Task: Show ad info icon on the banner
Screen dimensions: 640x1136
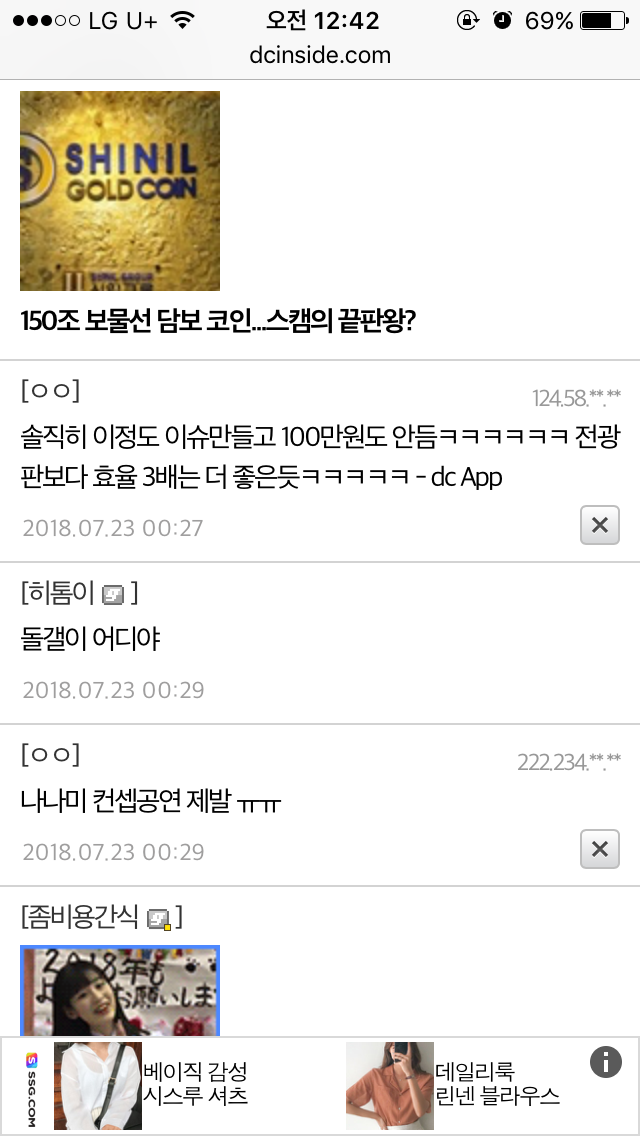Action: coord(606,1062)
